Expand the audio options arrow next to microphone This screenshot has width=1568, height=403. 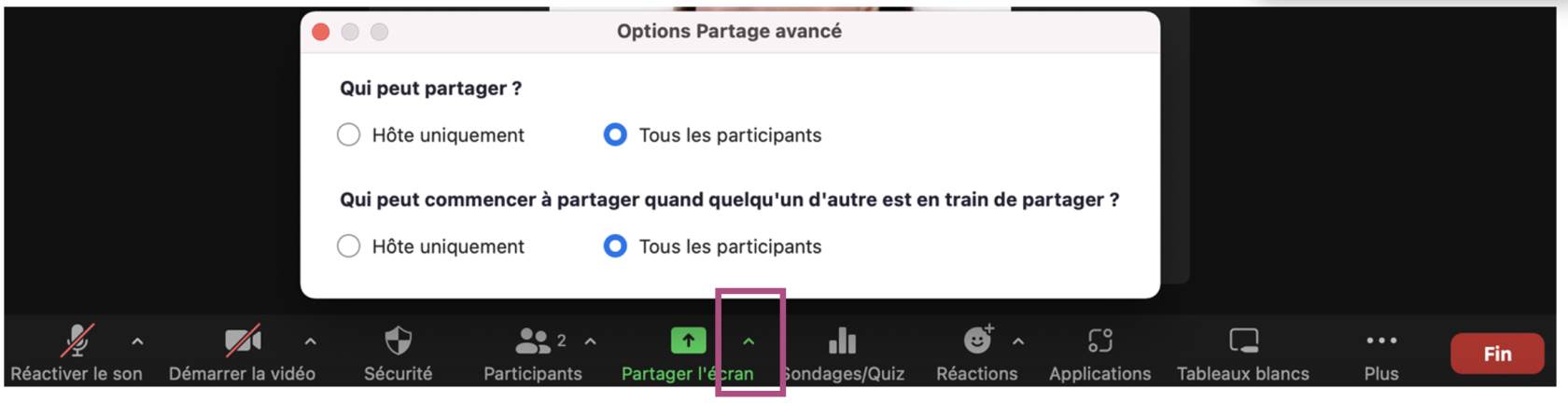(137, 342)
